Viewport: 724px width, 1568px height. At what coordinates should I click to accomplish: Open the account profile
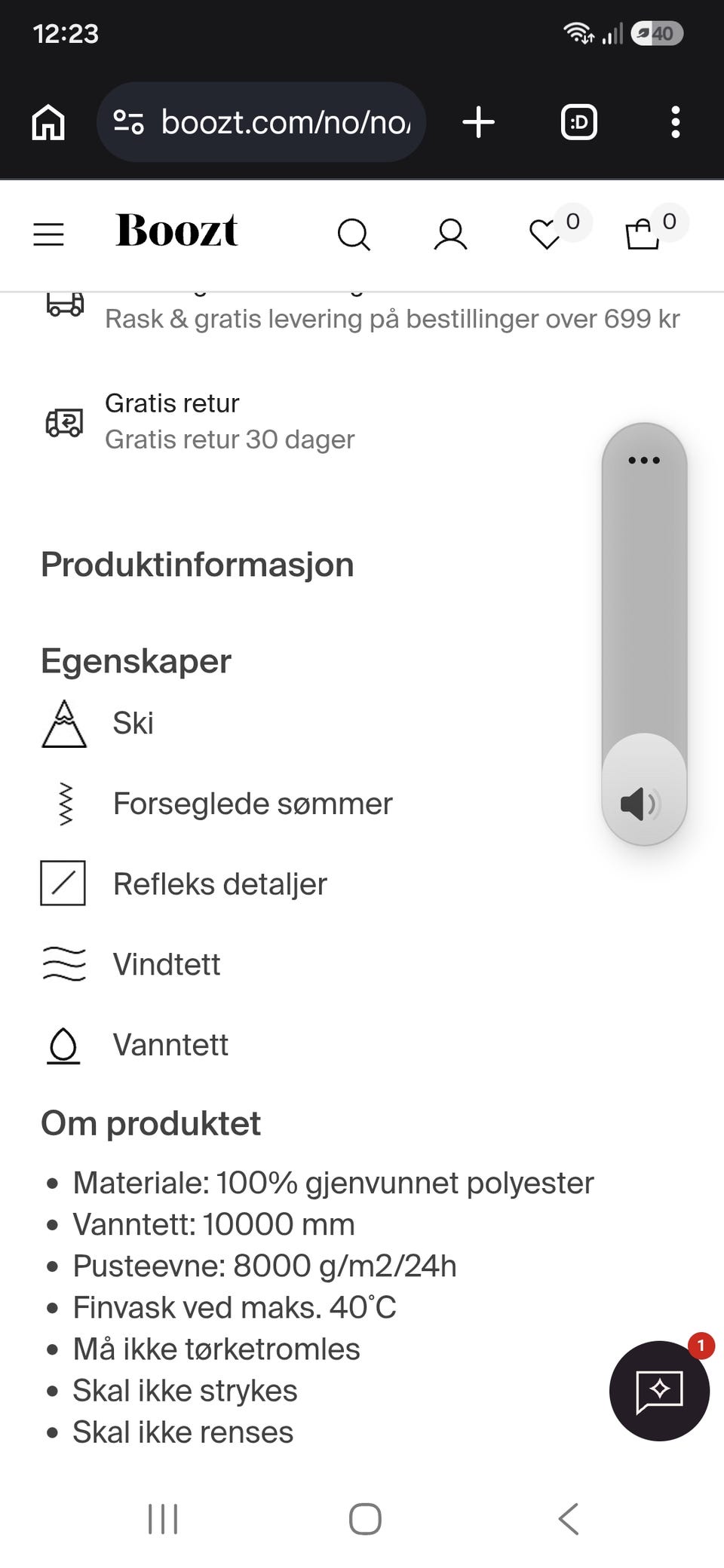pos(450,234)
